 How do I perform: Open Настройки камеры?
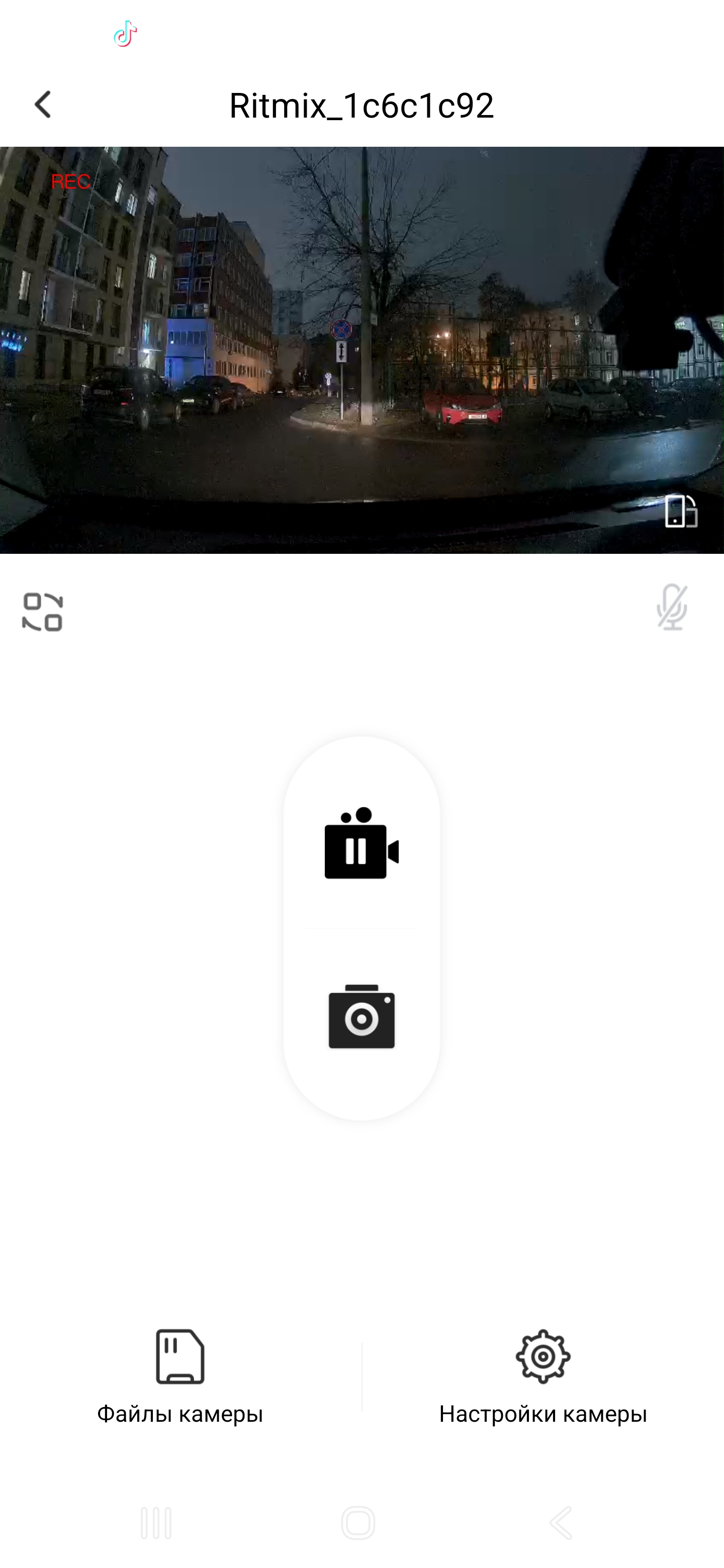pyautogui.click(x=542, y=1377)
